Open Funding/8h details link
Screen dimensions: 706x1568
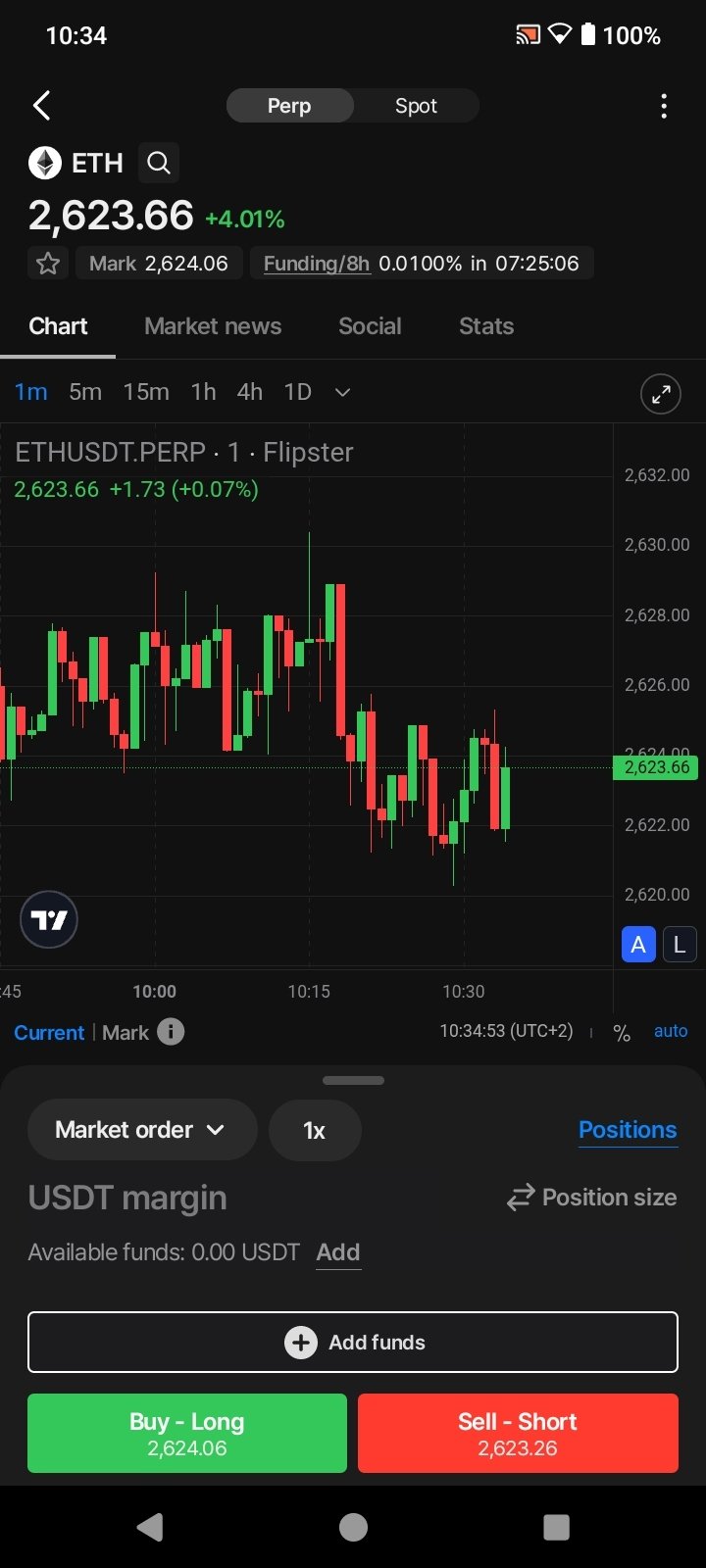pyautogui.click(x=317, y=264)
